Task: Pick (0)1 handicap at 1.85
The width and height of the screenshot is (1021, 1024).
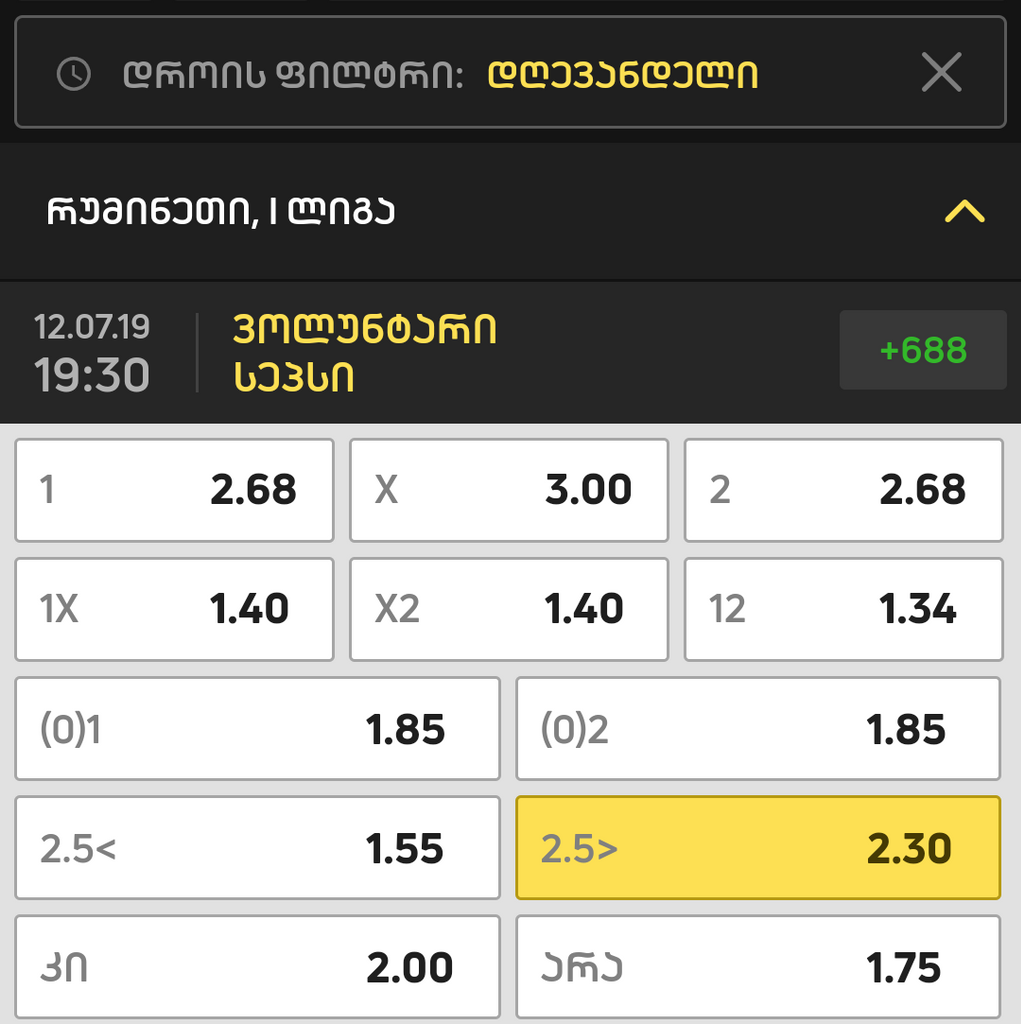Action: [257, 728]
